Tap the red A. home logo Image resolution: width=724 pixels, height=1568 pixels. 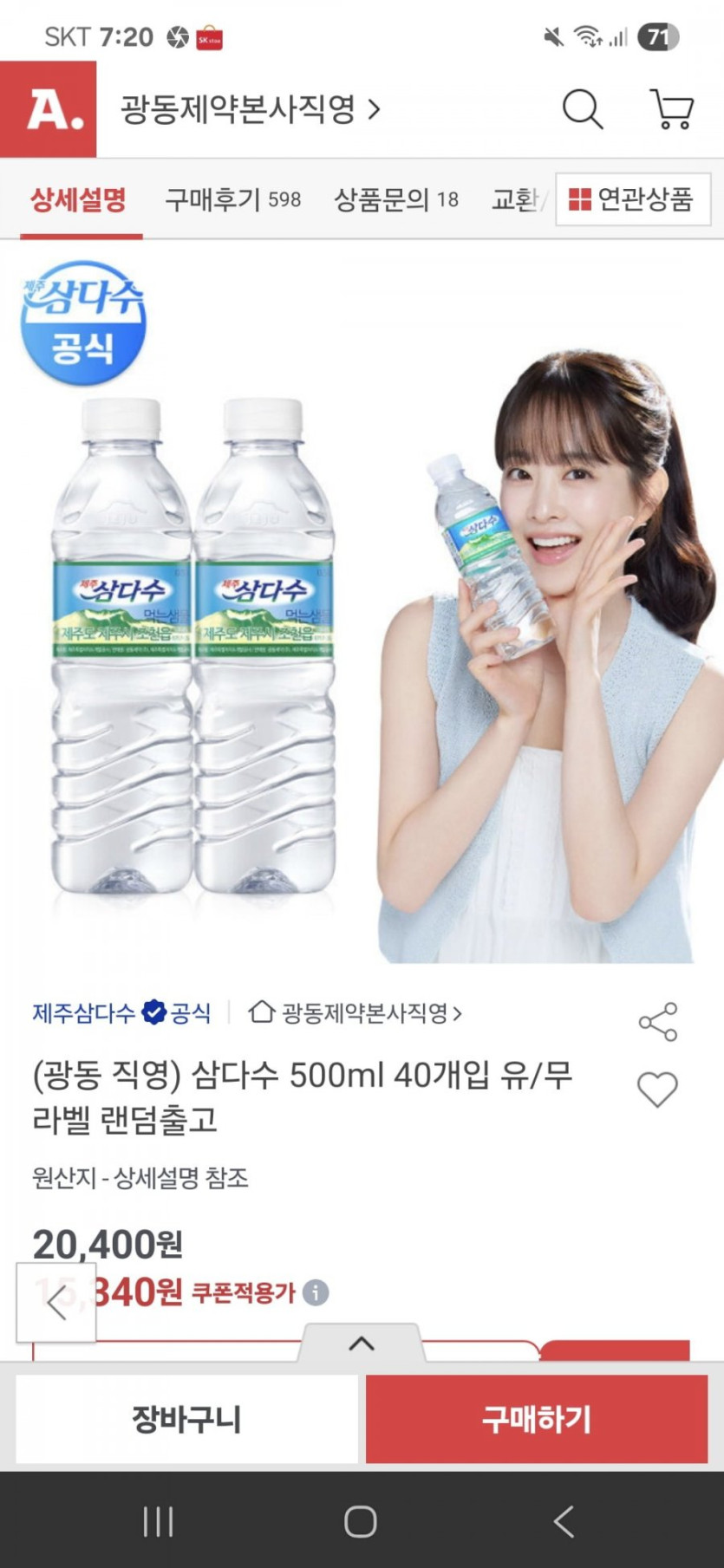(x=49, y=110)
